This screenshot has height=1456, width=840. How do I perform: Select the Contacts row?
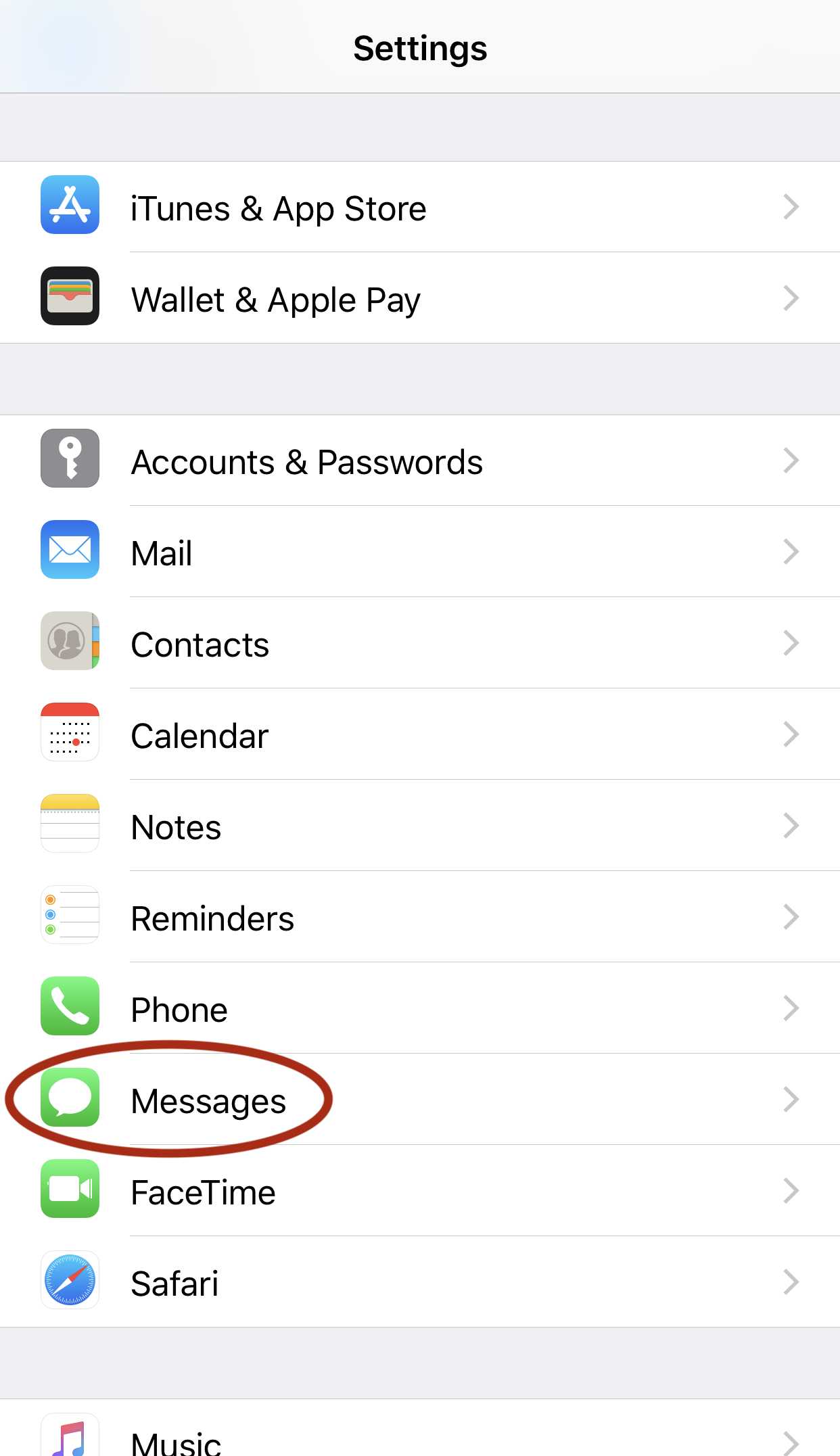click(420, 643)
